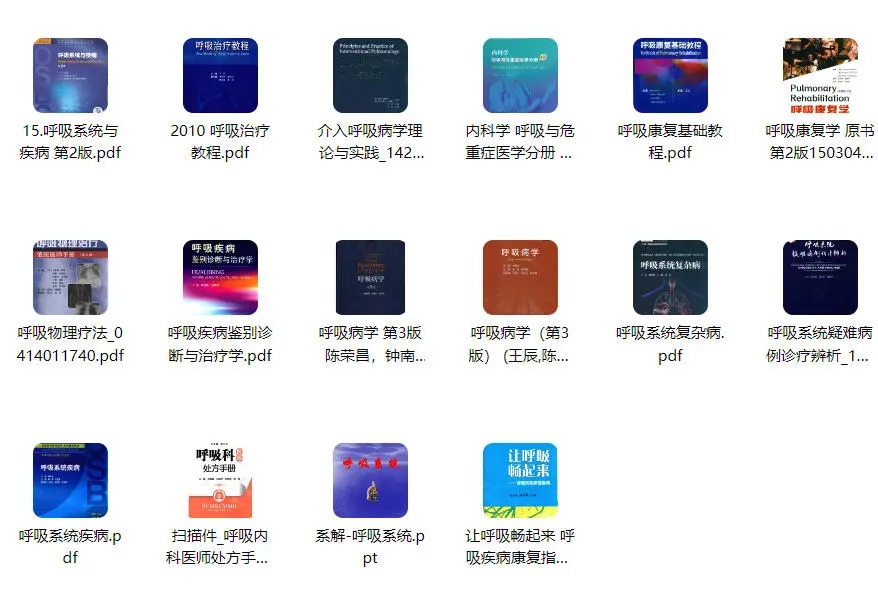Open 内科学 呼吸与危重症医学分册
Image resolution: width=878 pixels, height=590 pixels.
520,75
